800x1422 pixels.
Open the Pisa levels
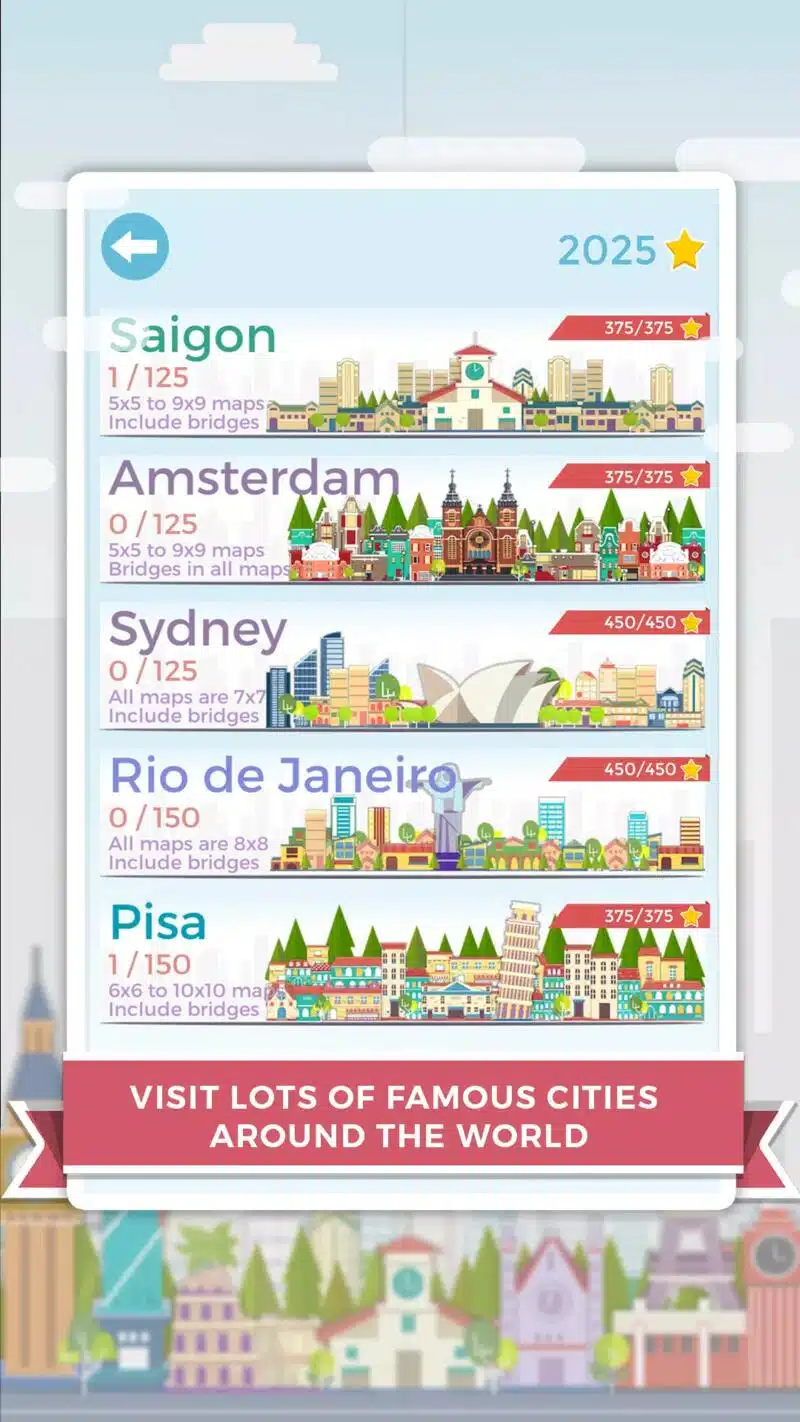400,956
